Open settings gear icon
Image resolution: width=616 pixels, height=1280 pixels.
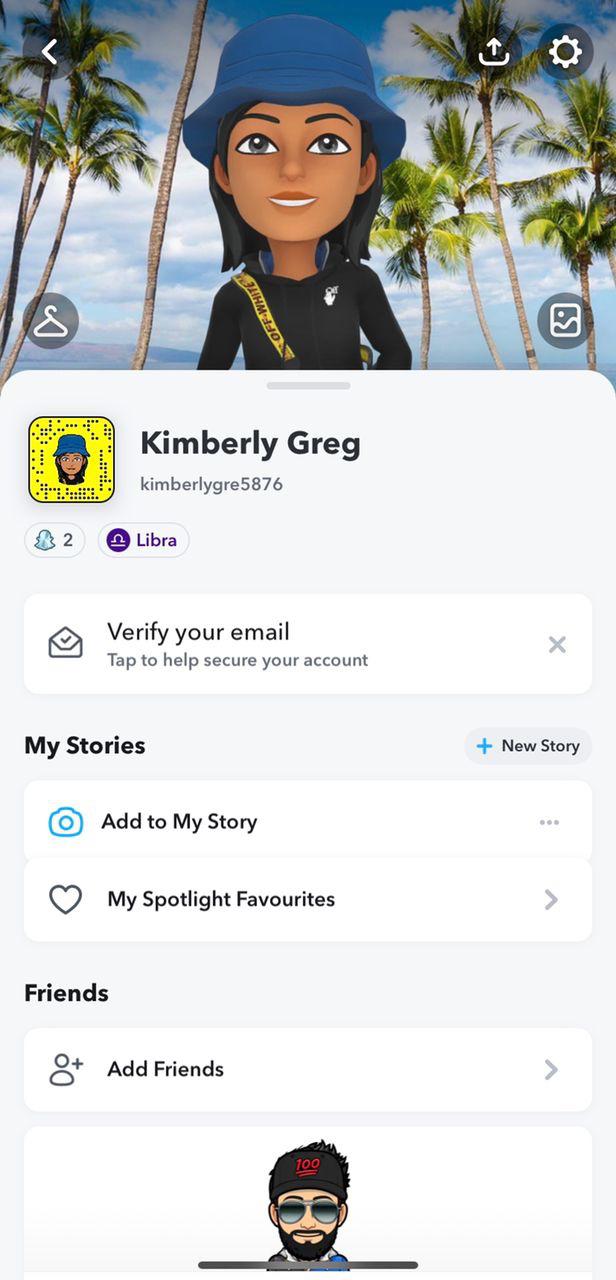coord(565,52)
